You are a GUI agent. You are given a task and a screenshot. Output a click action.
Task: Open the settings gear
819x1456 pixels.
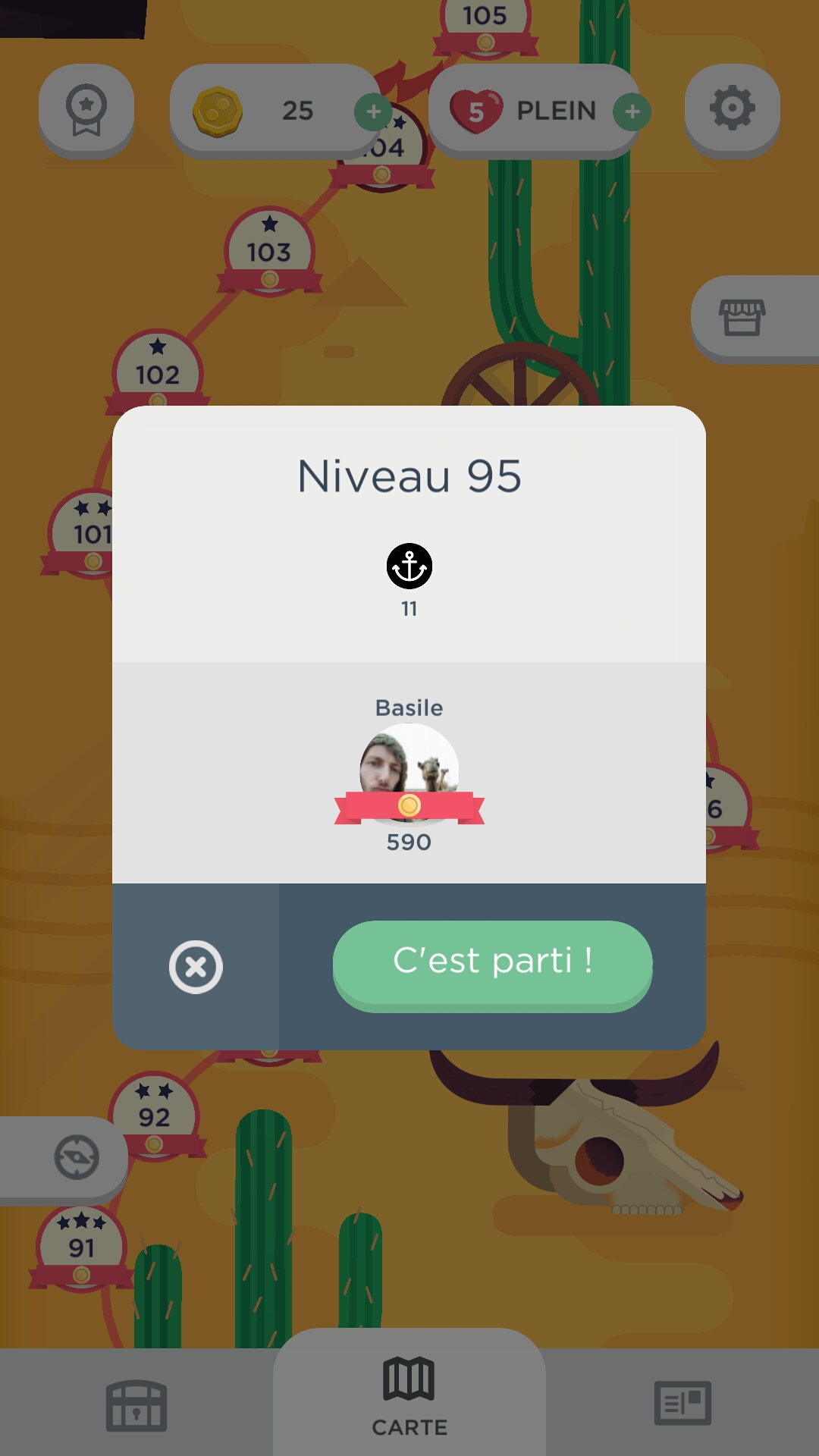click(x=732, y=108)
